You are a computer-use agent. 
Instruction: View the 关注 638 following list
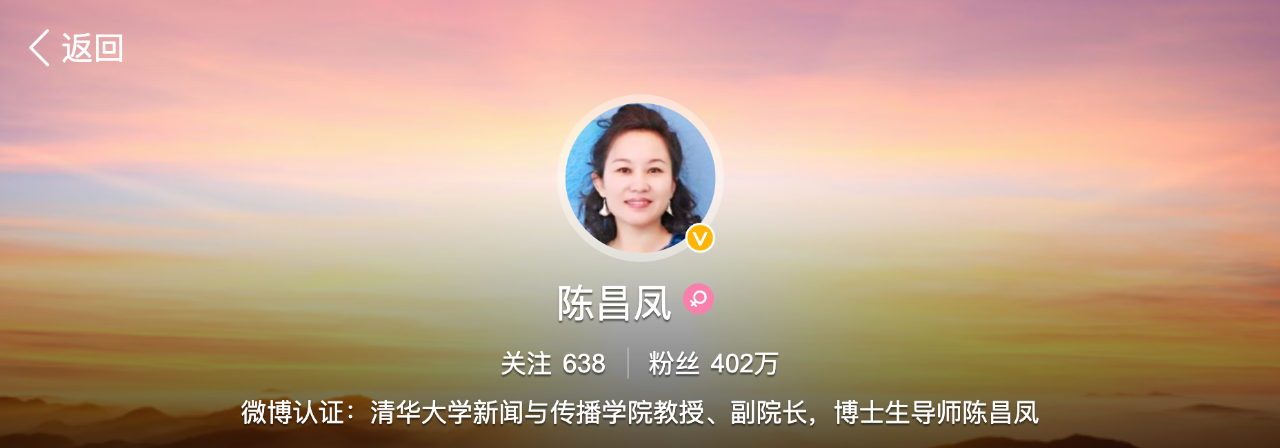pos(553,364)
